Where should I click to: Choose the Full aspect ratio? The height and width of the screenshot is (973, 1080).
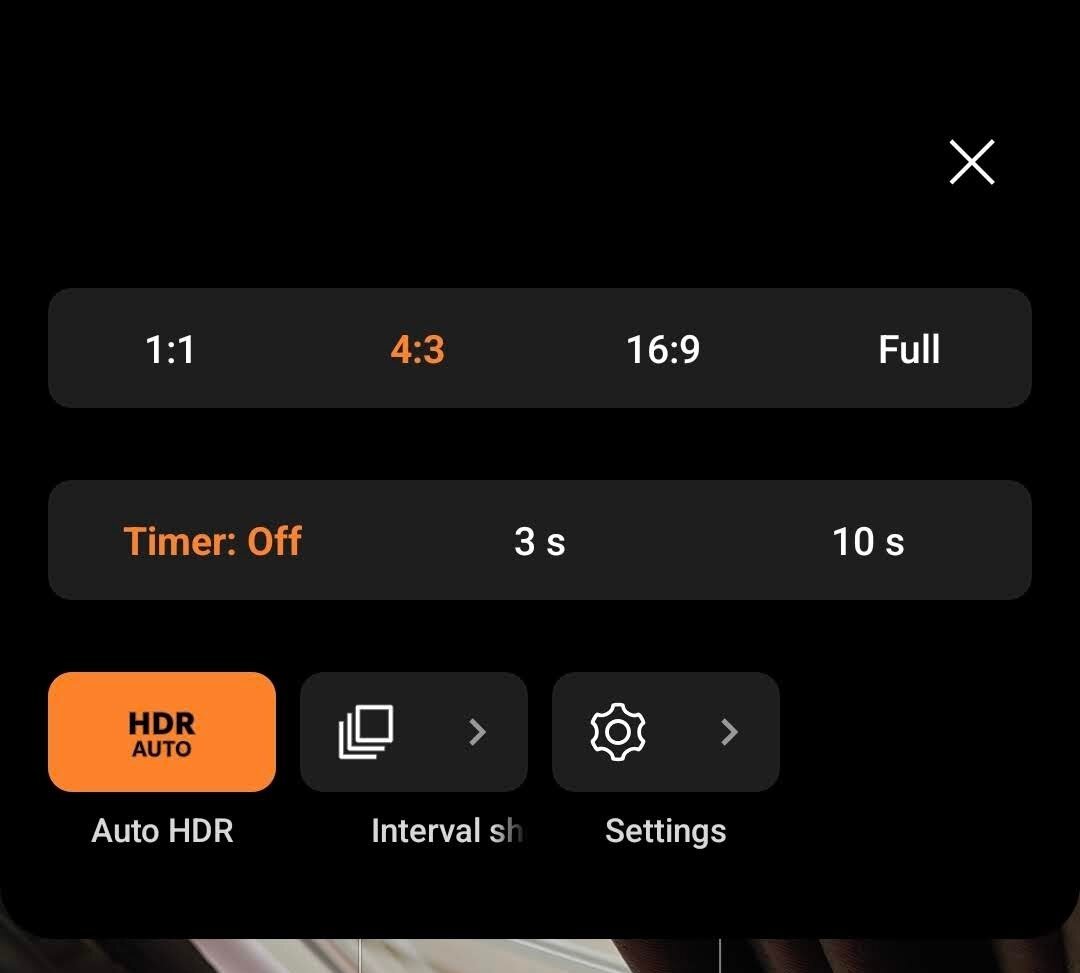point(908,349)
